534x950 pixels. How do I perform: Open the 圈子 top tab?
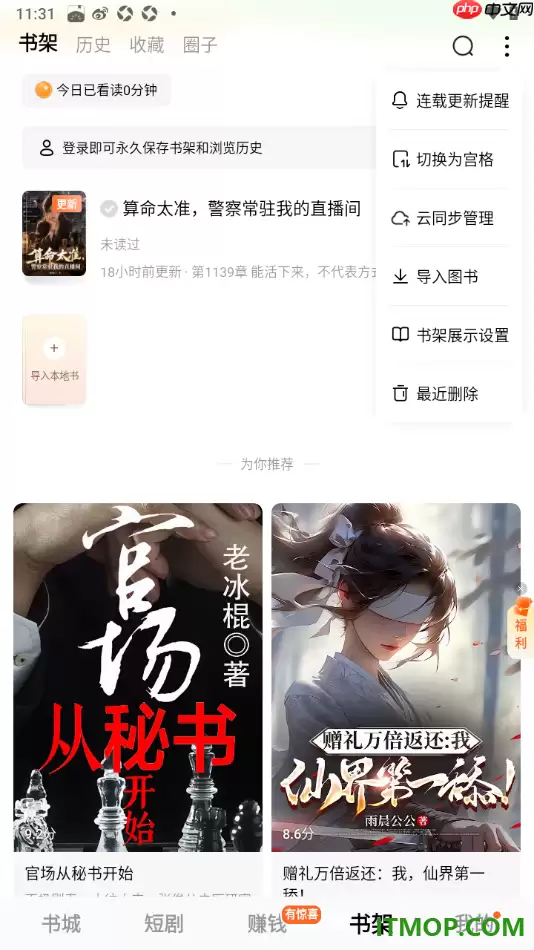pos(200,45)
